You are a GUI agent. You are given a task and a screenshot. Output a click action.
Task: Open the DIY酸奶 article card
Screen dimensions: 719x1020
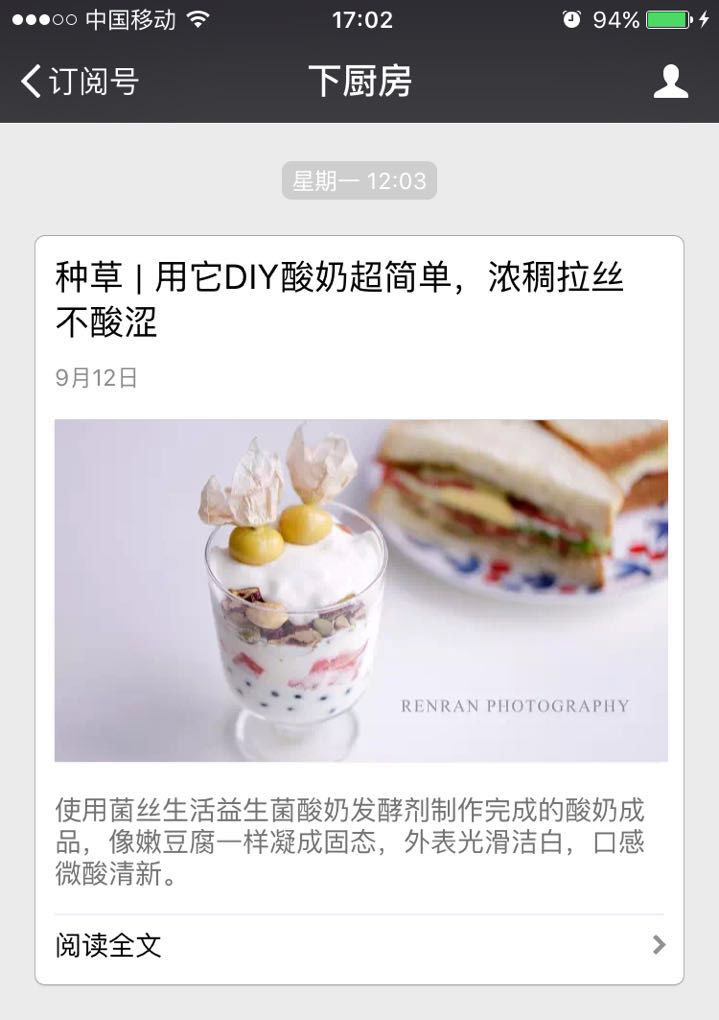coord(360,590)
